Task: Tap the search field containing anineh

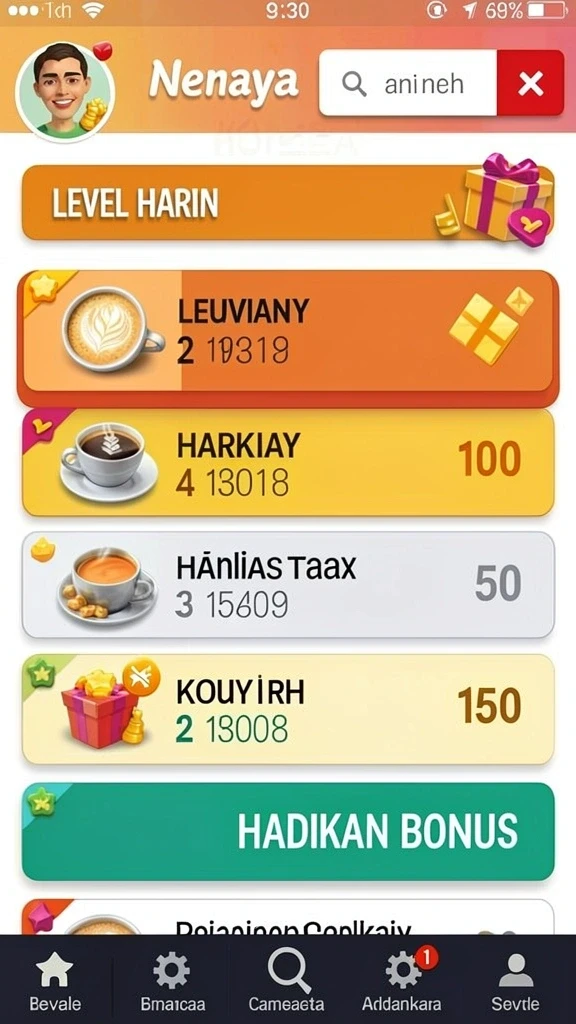Action: coord(408,83)
